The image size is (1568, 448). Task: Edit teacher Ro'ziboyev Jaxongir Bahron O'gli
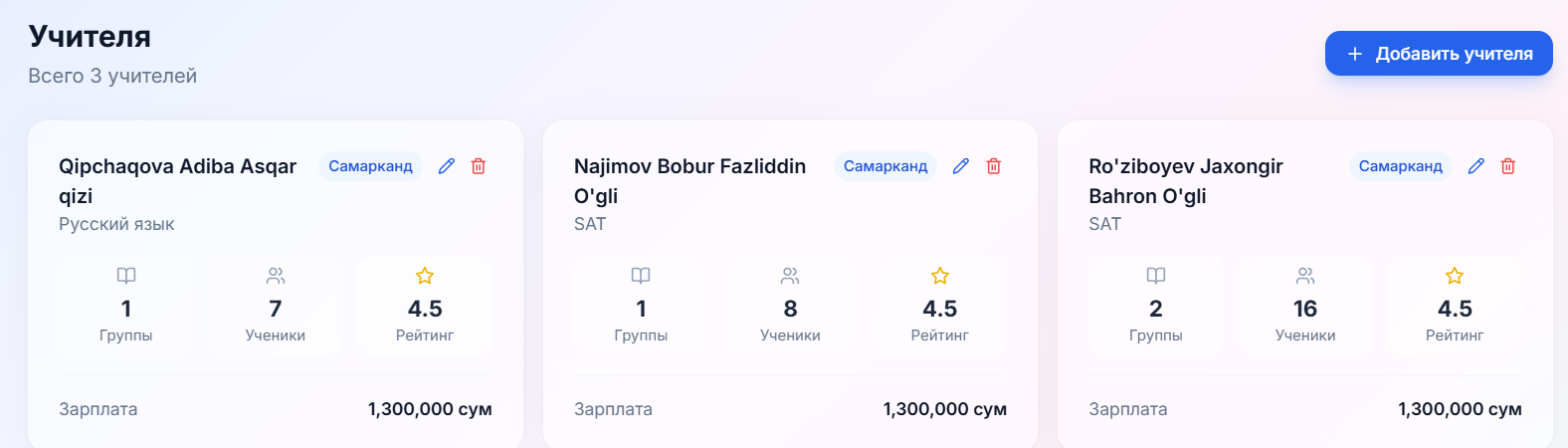(1476, 166)
